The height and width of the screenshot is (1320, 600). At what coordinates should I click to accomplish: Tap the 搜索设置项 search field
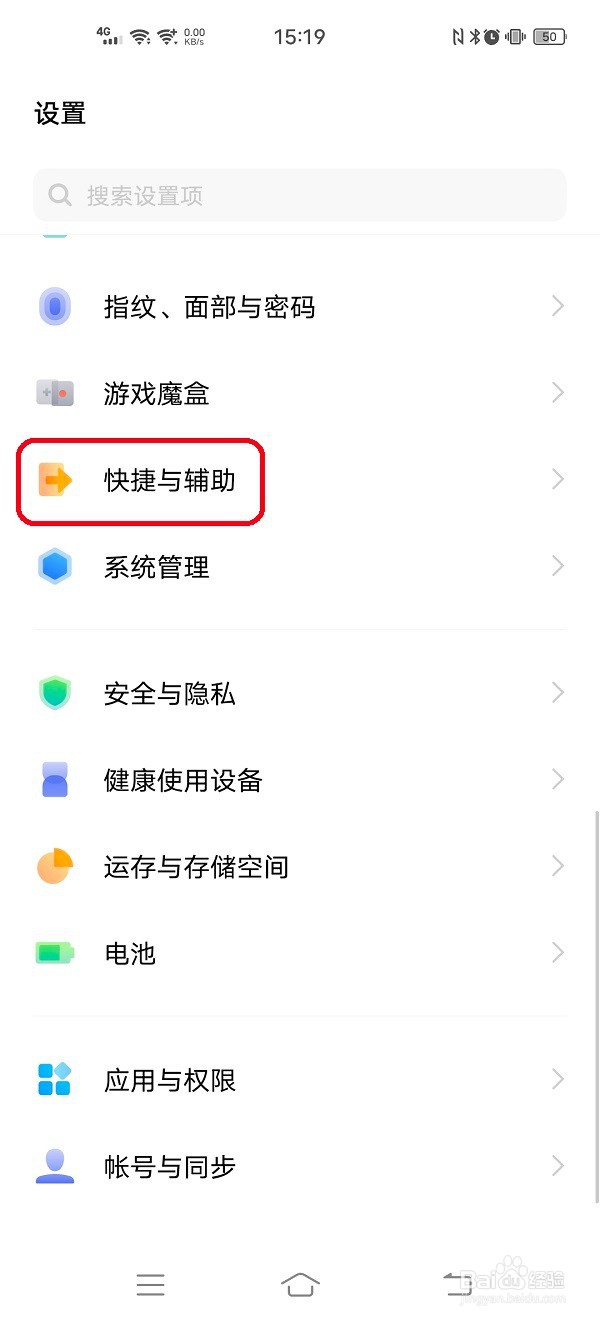click(300, 195)
